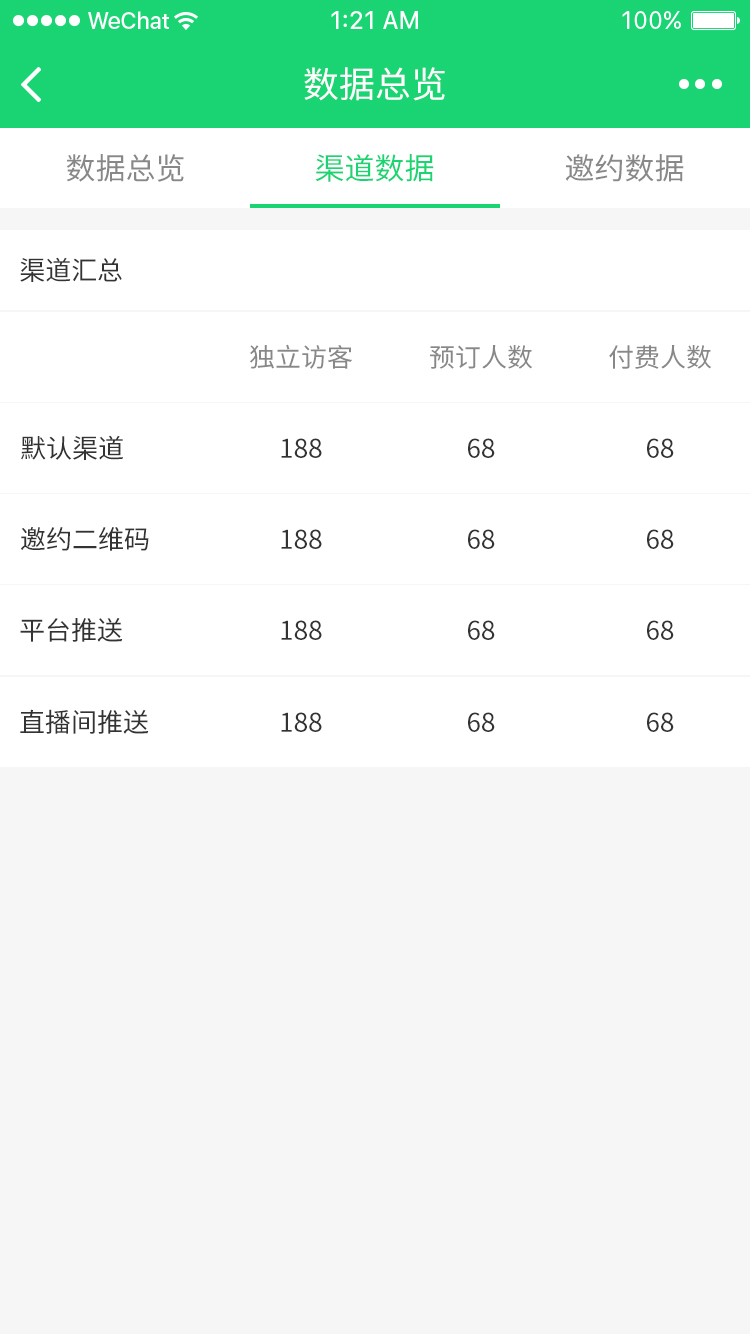
Task: Select the 渠道数据 tab
Action: tap(375, 168)
